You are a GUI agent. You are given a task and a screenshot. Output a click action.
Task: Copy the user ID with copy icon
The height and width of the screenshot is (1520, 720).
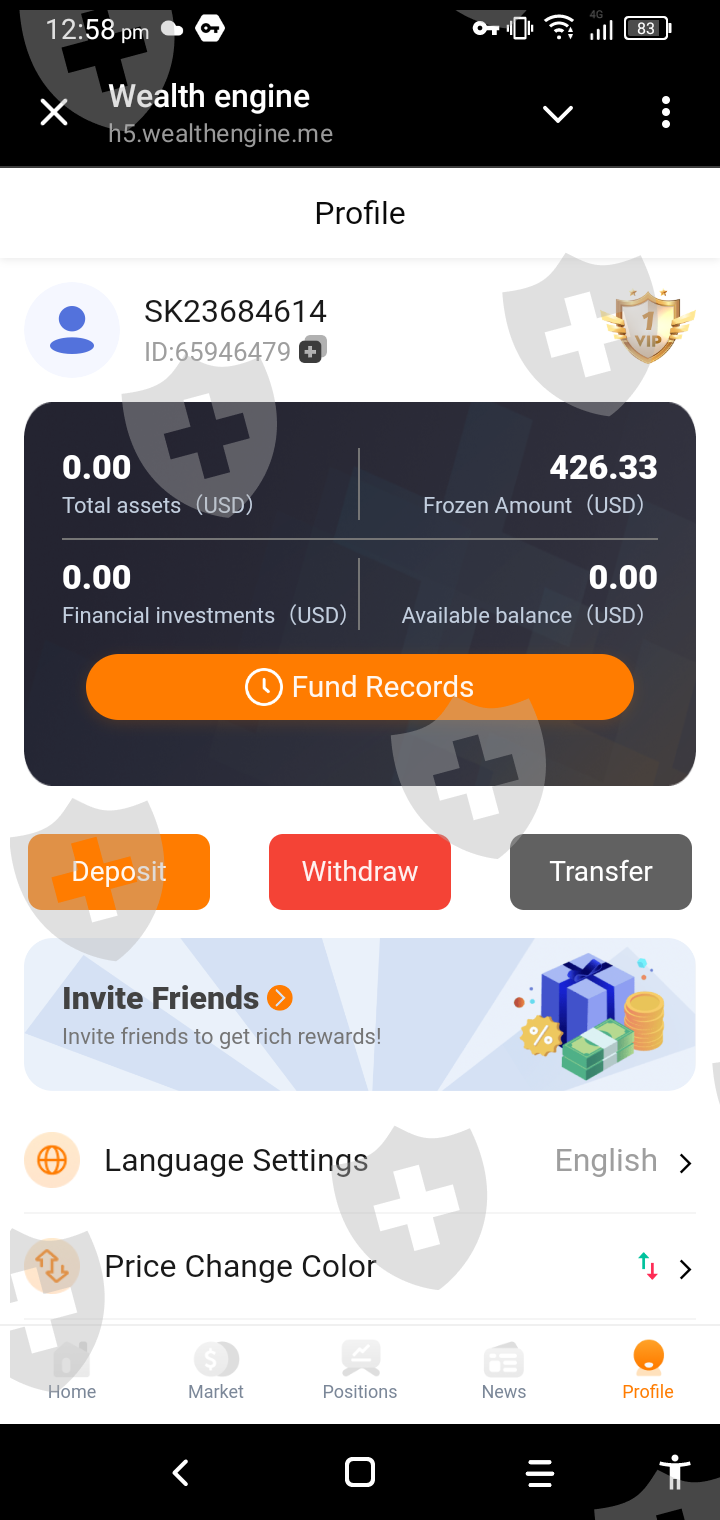(312, 350)
